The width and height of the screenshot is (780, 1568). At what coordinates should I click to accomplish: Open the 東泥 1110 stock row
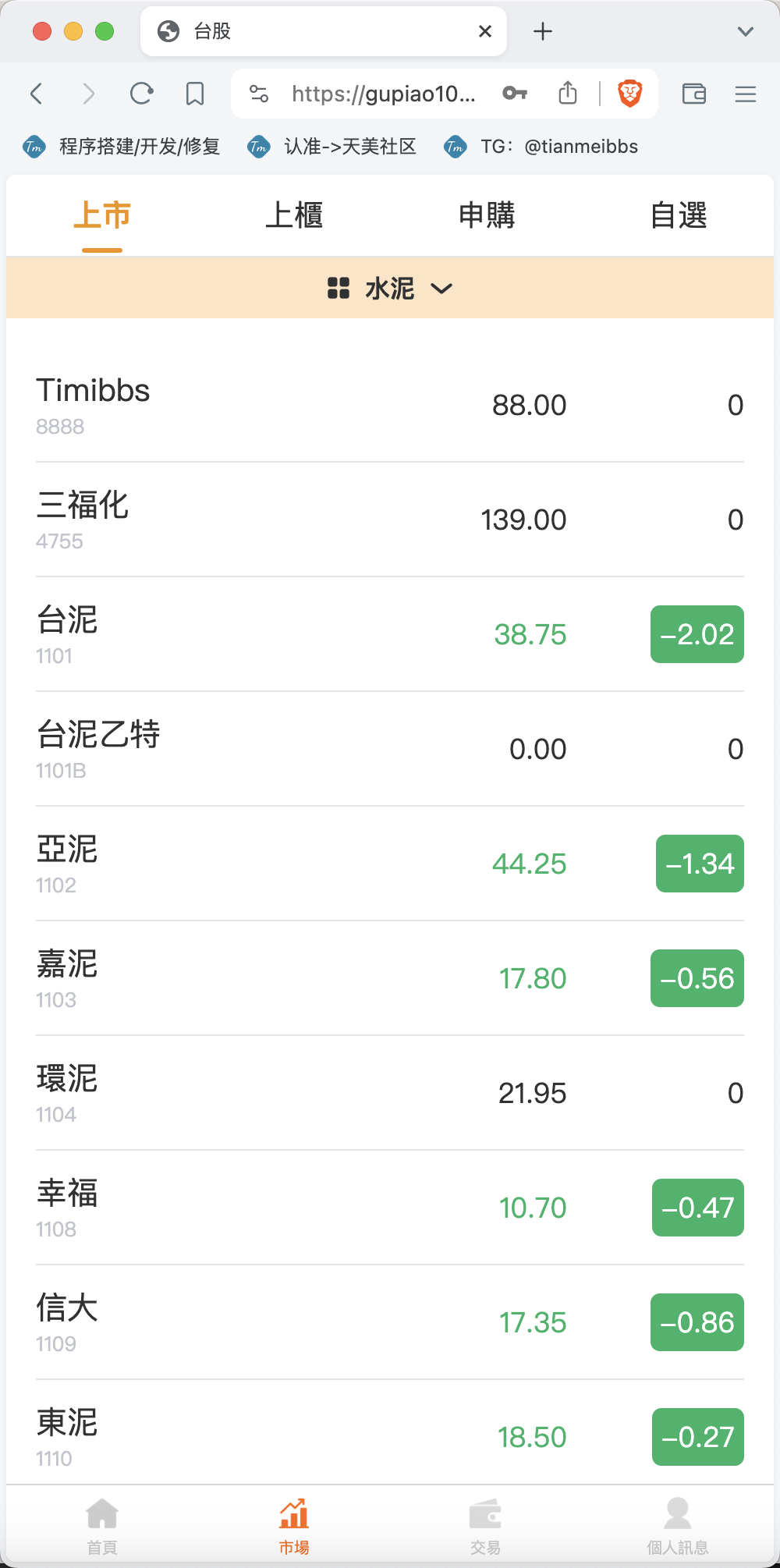(x=390, y=1435)
